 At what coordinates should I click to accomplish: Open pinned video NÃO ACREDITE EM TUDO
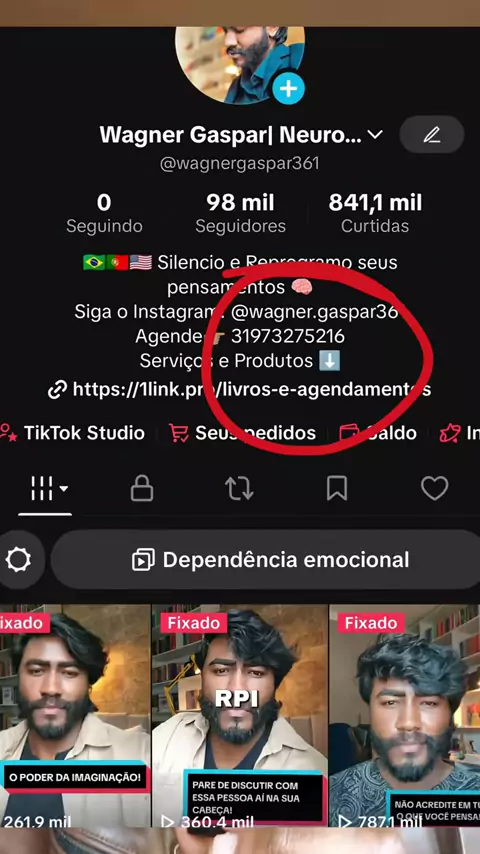click(x=405, y=716)
